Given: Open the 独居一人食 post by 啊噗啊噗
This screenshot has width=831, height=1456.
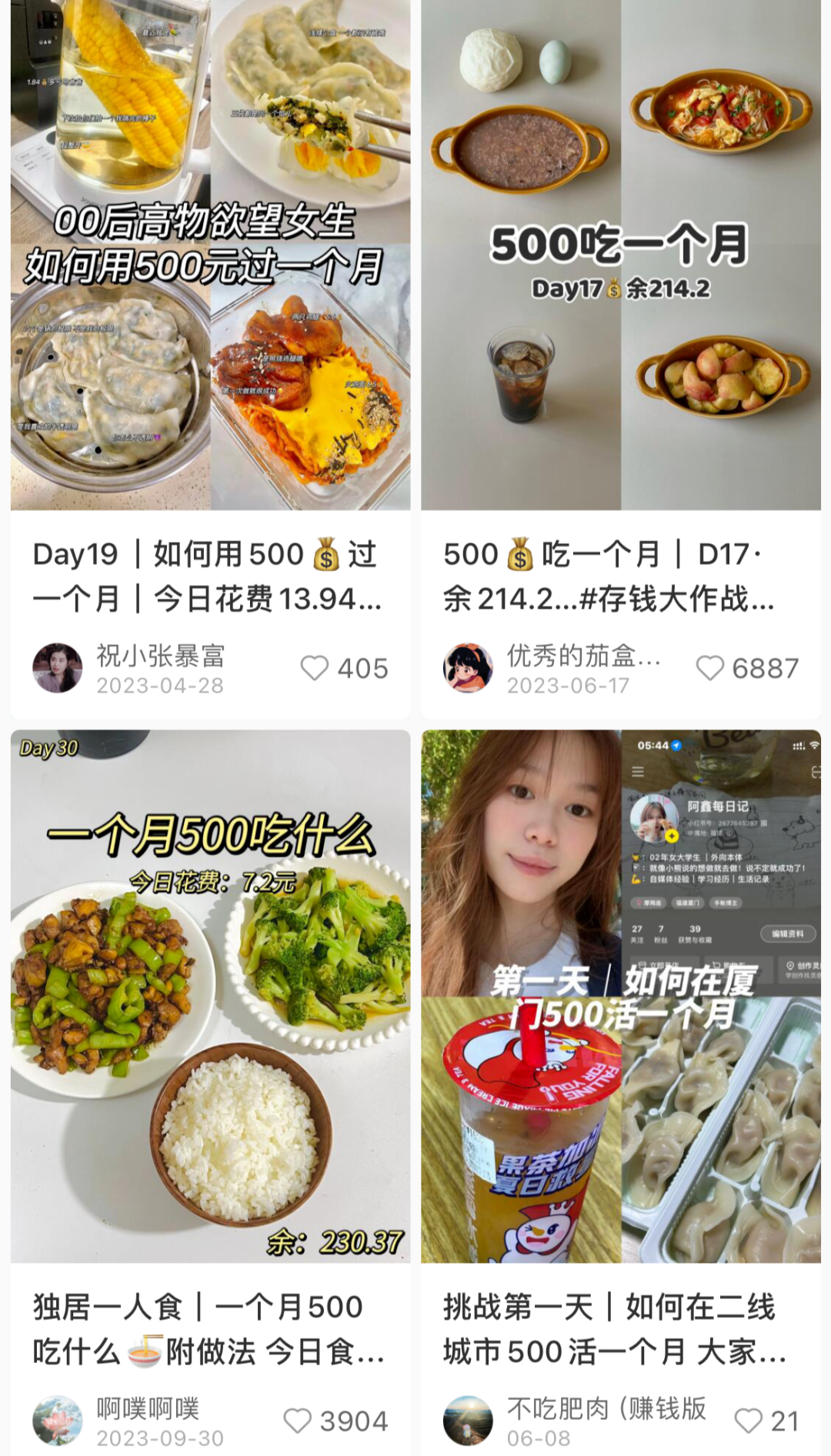Looking at the screenshot, I should click(210, 997).
